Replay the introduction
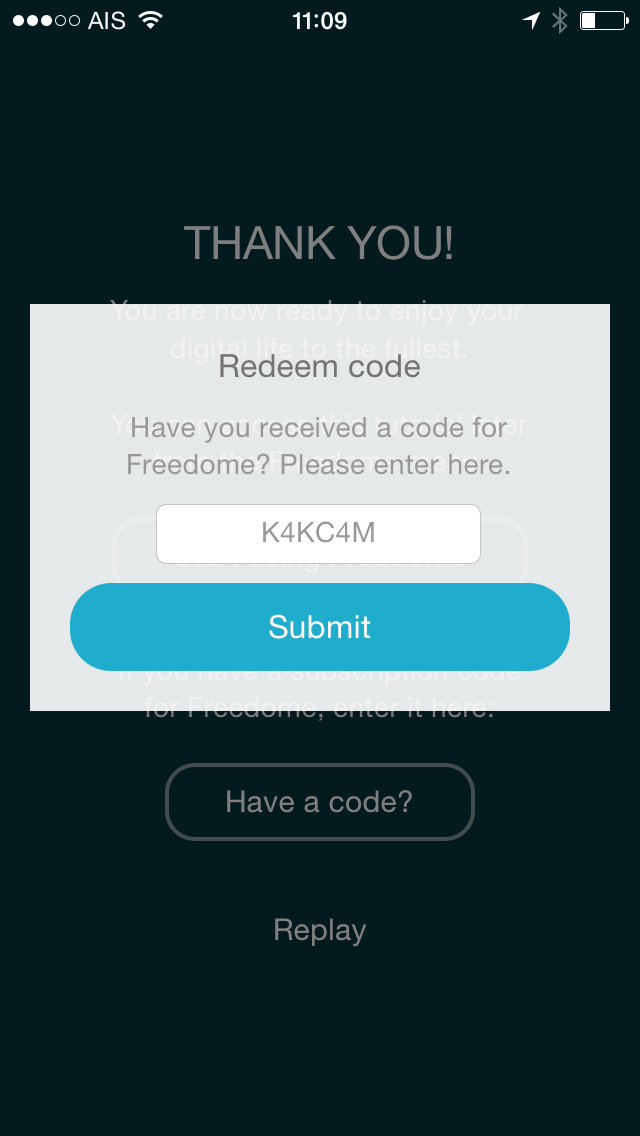Image resolution: width=640 pixels, height=1136 pixels. pos(320,930)
